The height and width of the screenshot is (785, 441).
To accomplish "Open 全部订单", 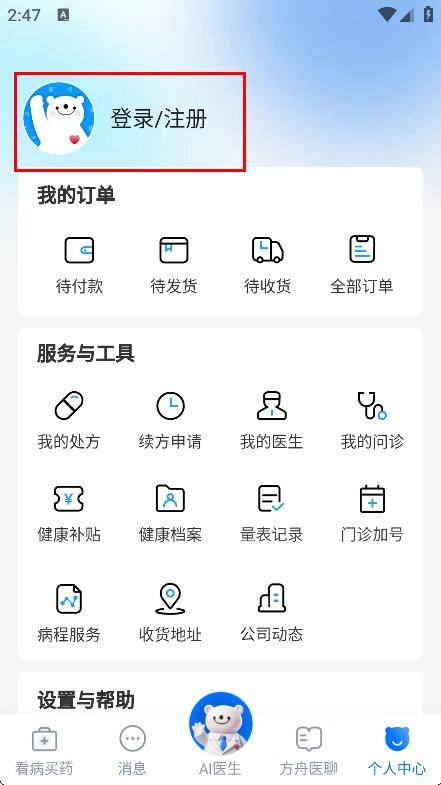I will click(361, 265).
